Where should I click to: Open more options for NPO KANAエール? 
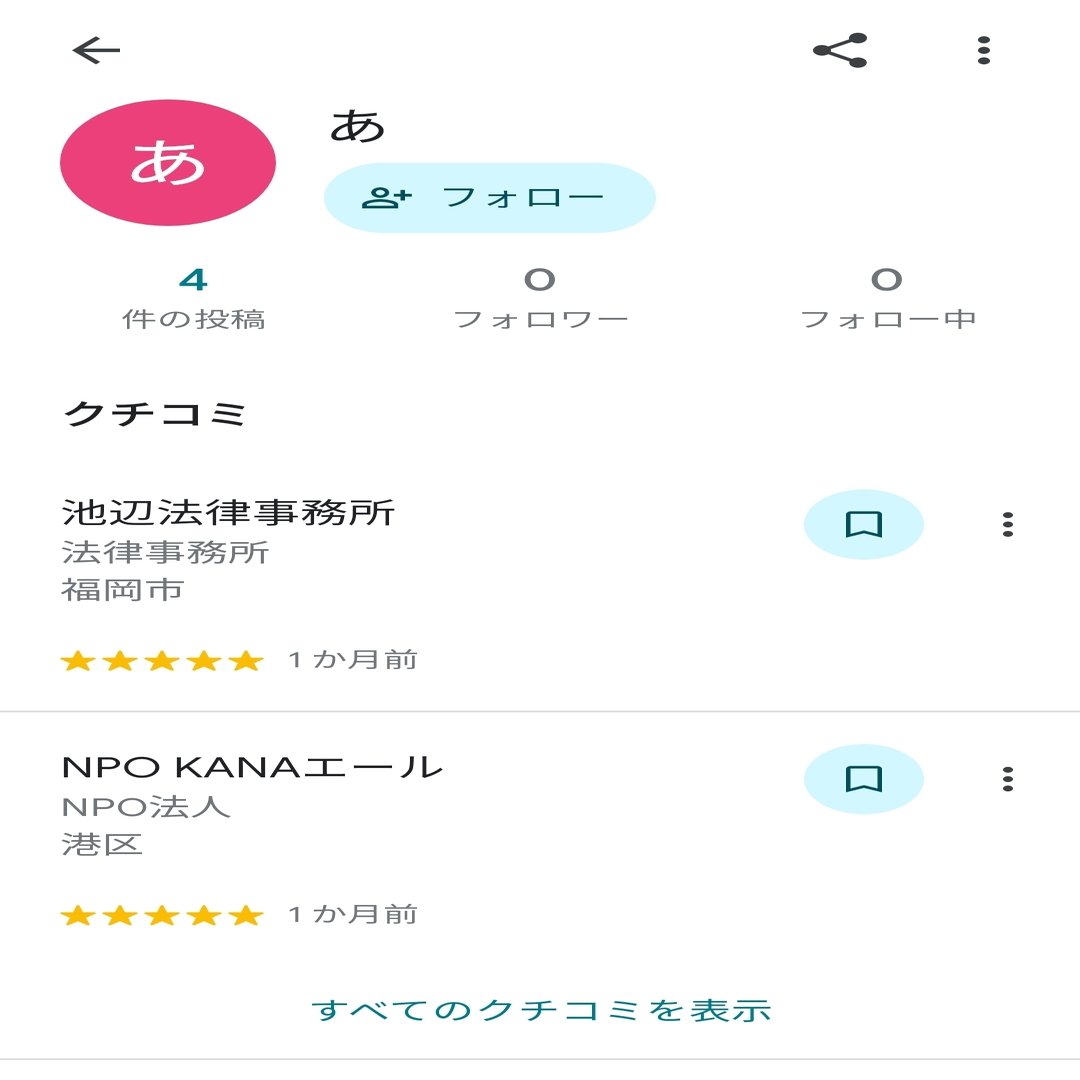1007,779
